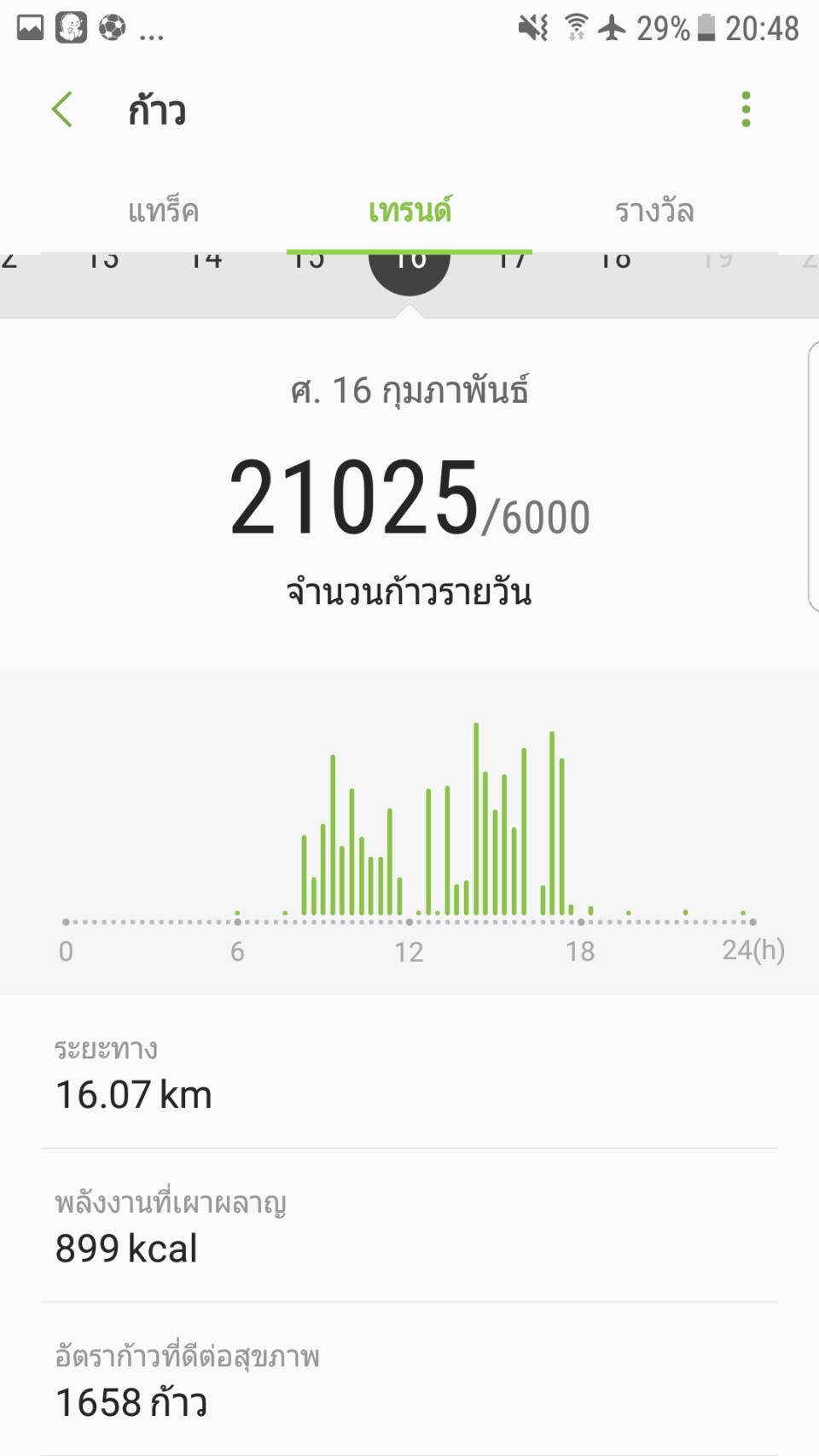Select day 17 in the date strip
The width and height of the screenshot is (819, 1456).
point(511,259)
